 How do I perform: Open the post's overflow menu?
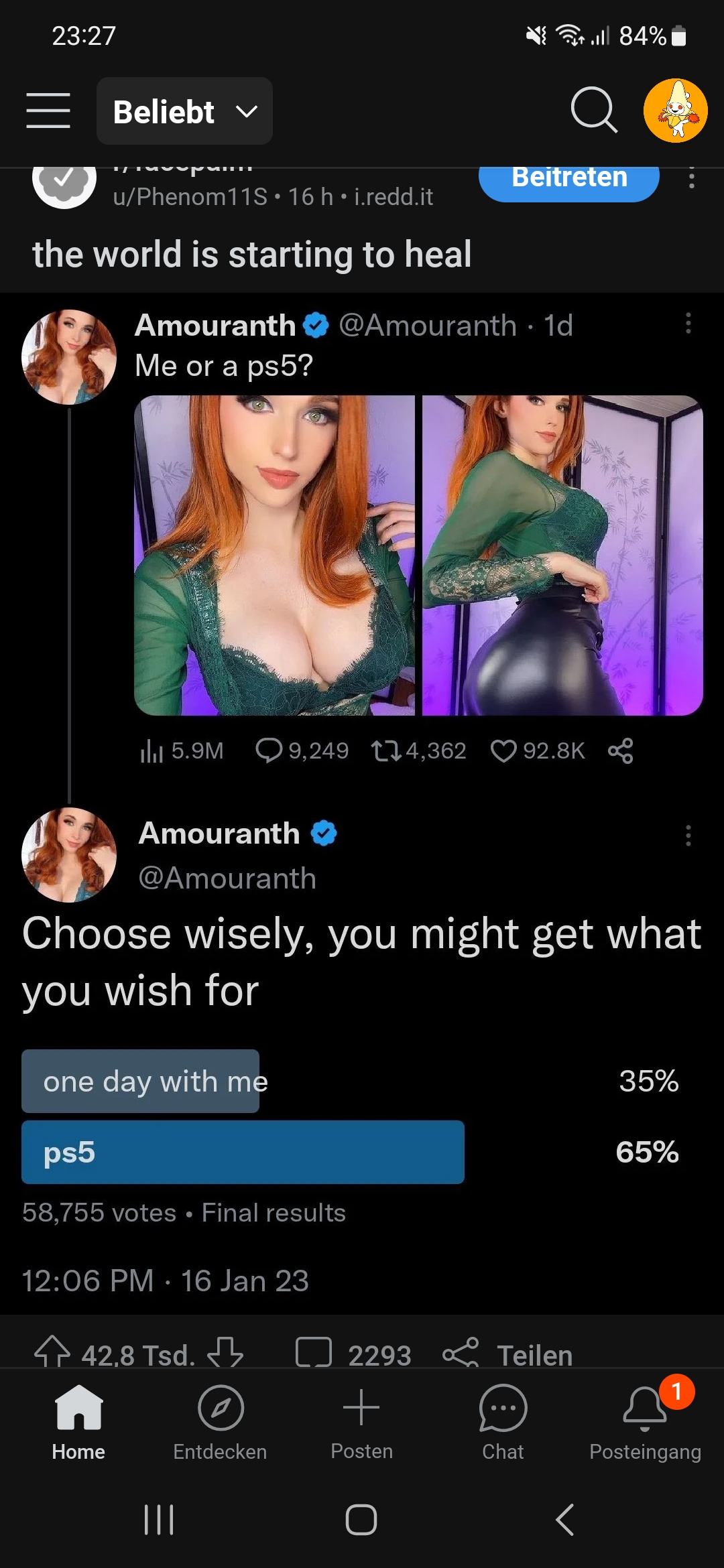tap(692, 179)
